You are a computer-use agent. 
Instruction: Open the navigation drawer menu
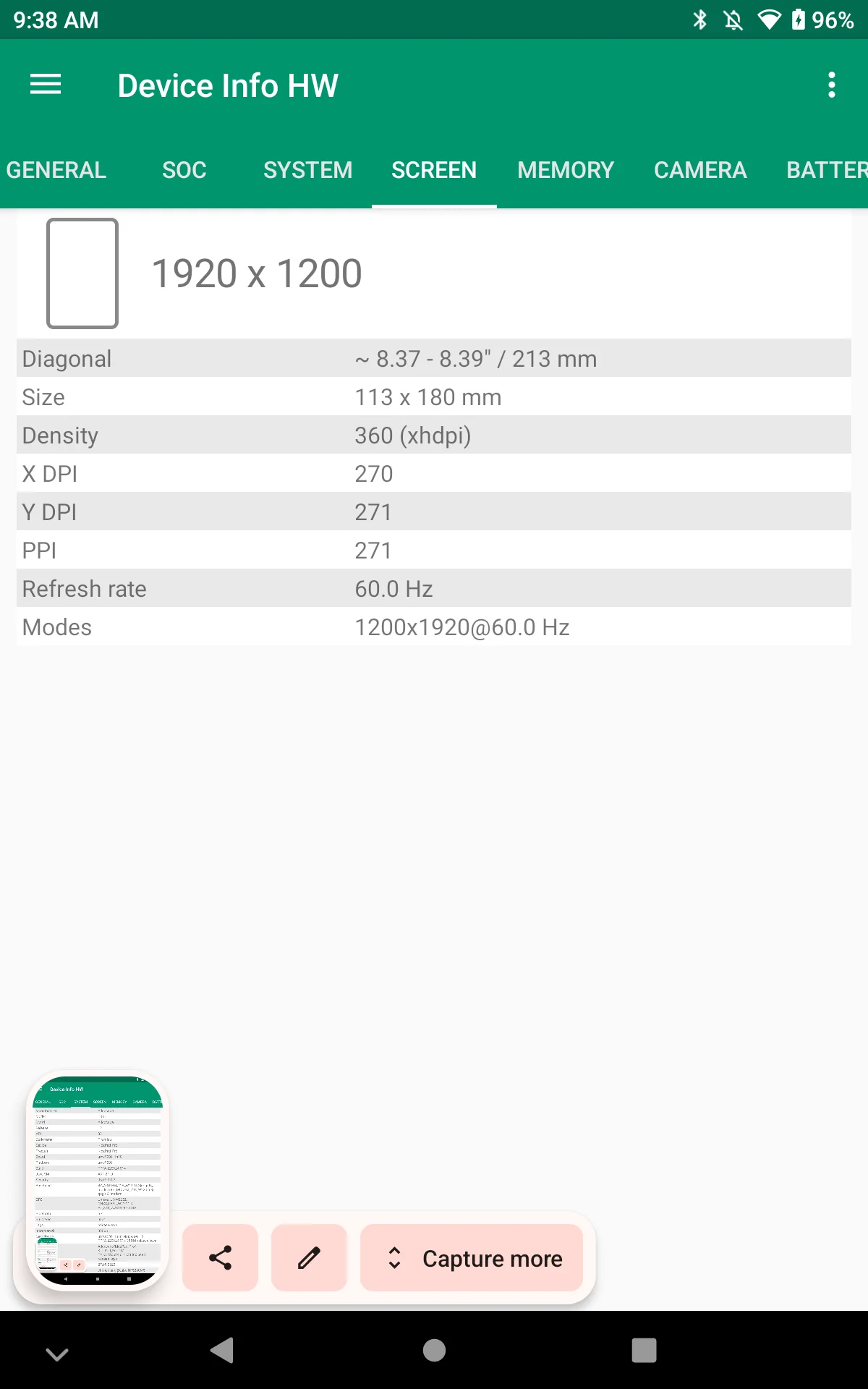[46, 85]
